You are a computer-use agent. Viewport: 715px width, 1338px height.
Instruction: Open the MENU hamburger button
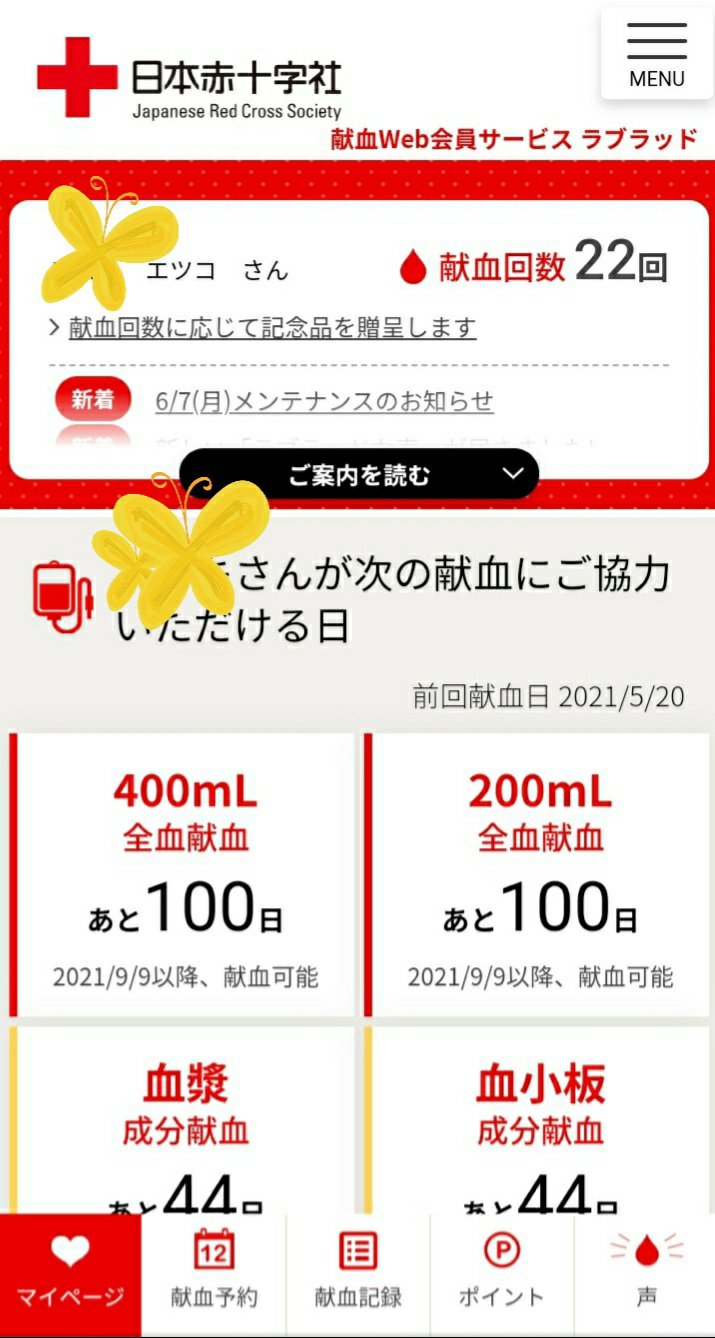tap(656, 54)
